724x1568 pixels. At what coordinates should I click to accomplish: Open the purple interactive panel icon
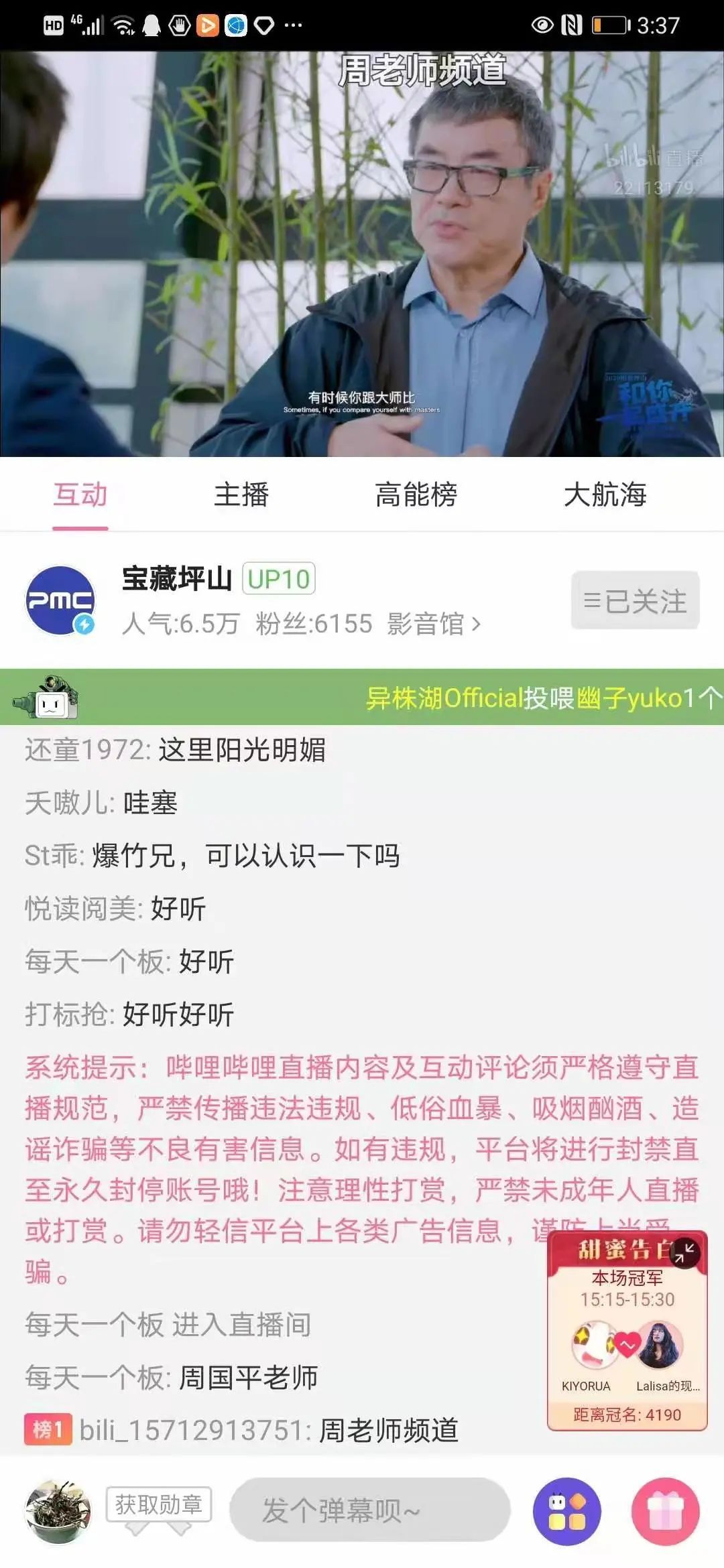tap(566, 1511)
